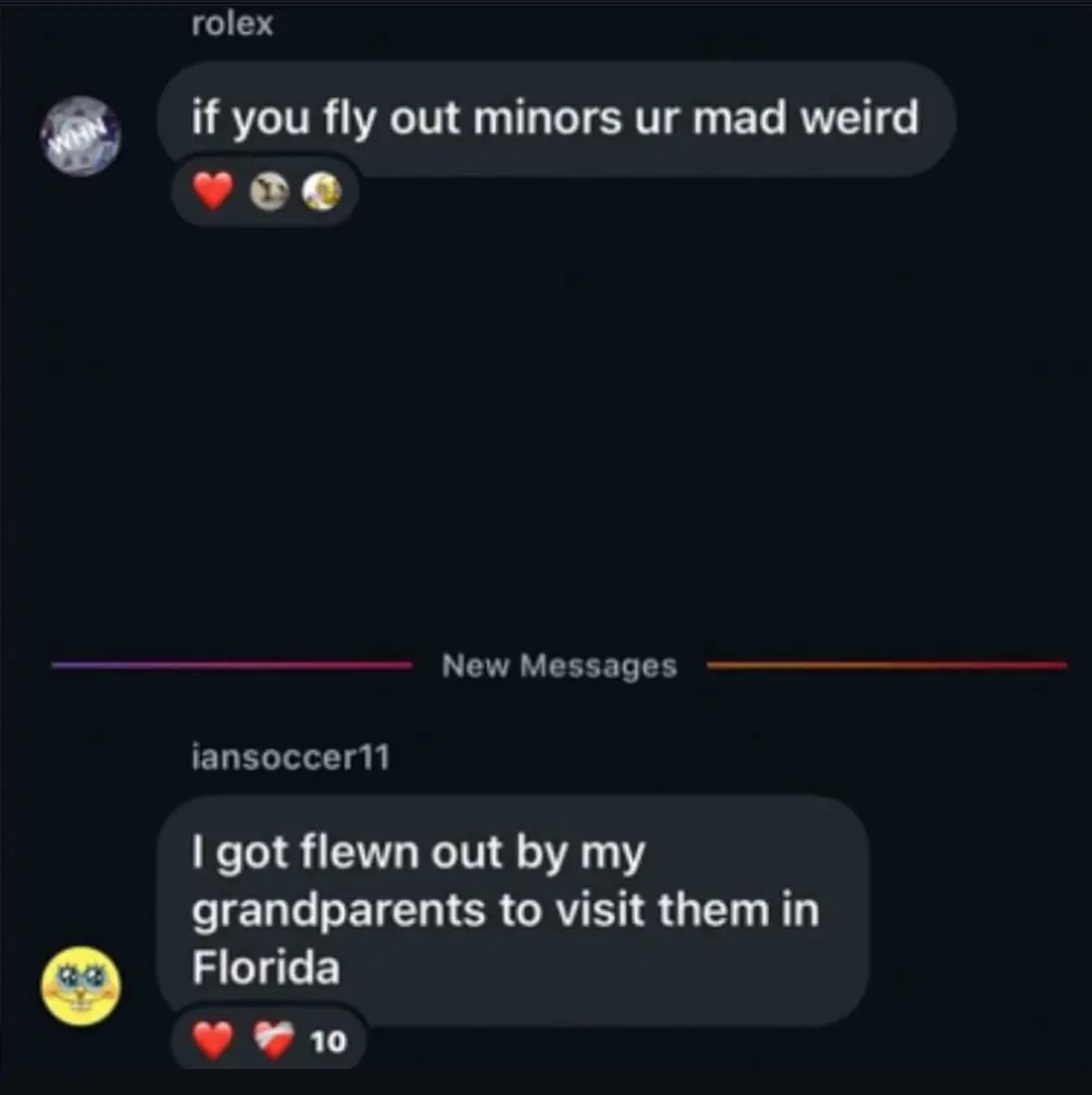Open rolex's profile picture avatar
The width and height of the screenshot is (1092, 1095).
[x=81, y=136]
